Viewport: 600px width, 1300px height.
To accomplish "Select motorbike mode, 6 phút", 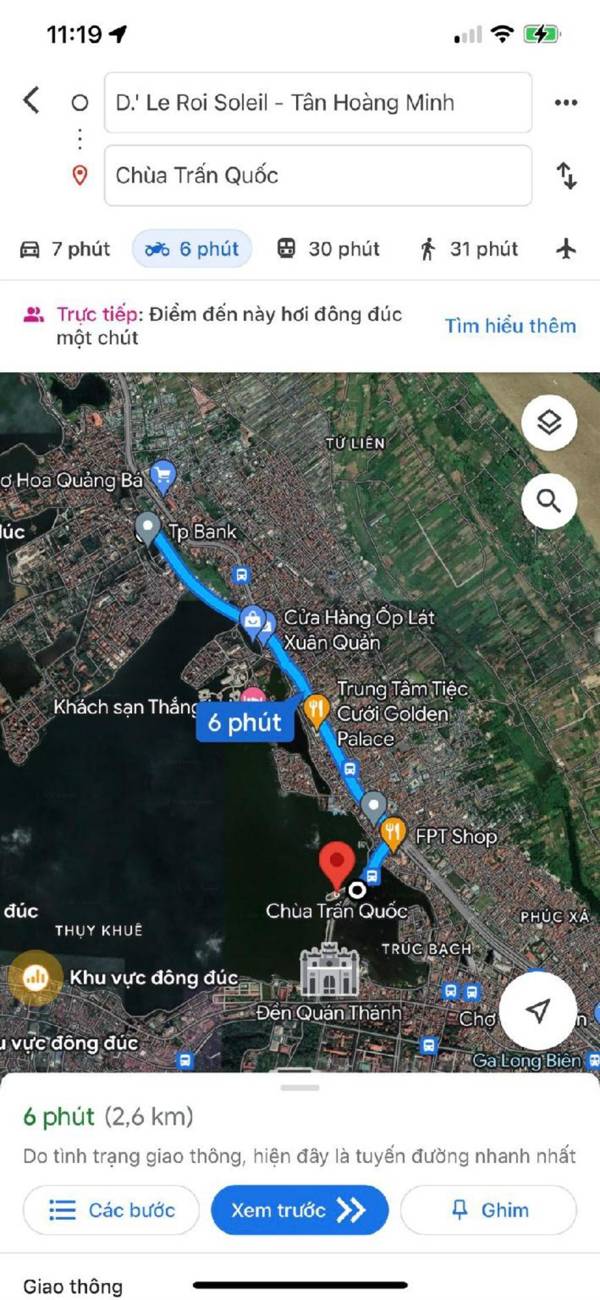I will (x=192, y=249).
